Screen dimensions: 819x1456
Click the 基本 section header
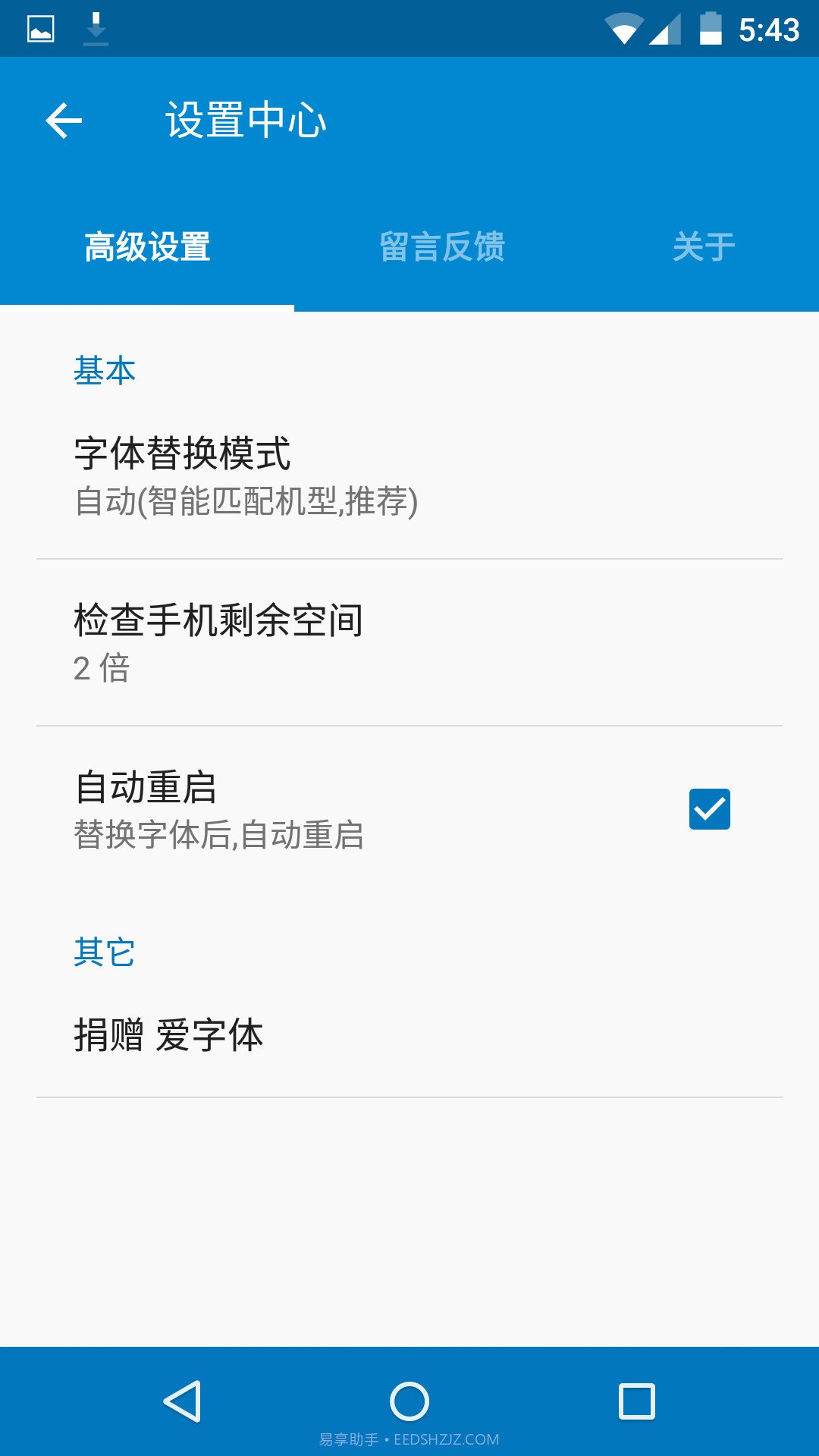pos(103,370)
